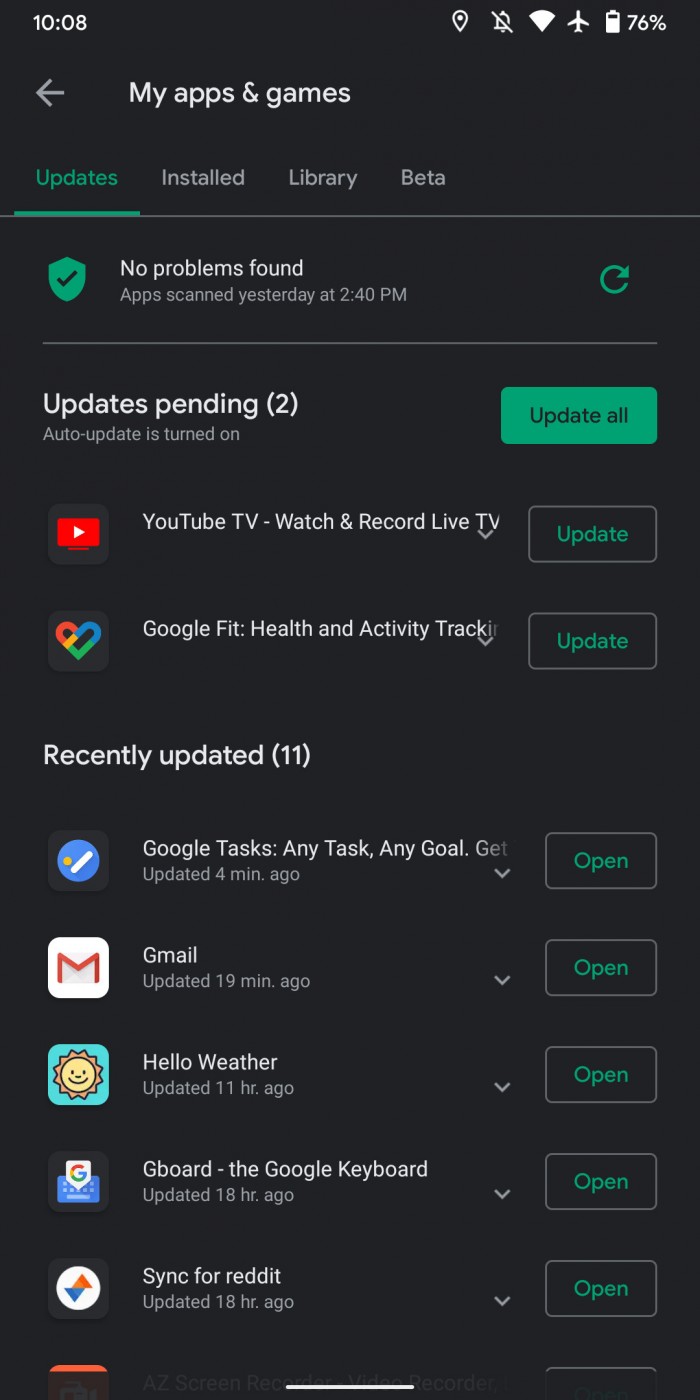The width and height of the screenshot is (700, 1400).
Task: Open the Gmail app
Action: (x=600, y=968)
